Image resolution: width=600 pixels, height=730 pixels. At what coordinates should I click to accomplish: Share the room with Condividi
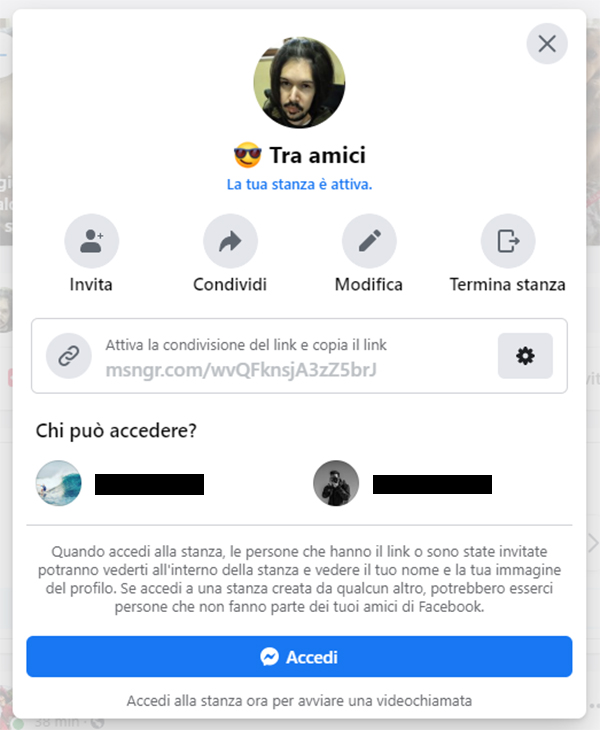pos(230,241)
